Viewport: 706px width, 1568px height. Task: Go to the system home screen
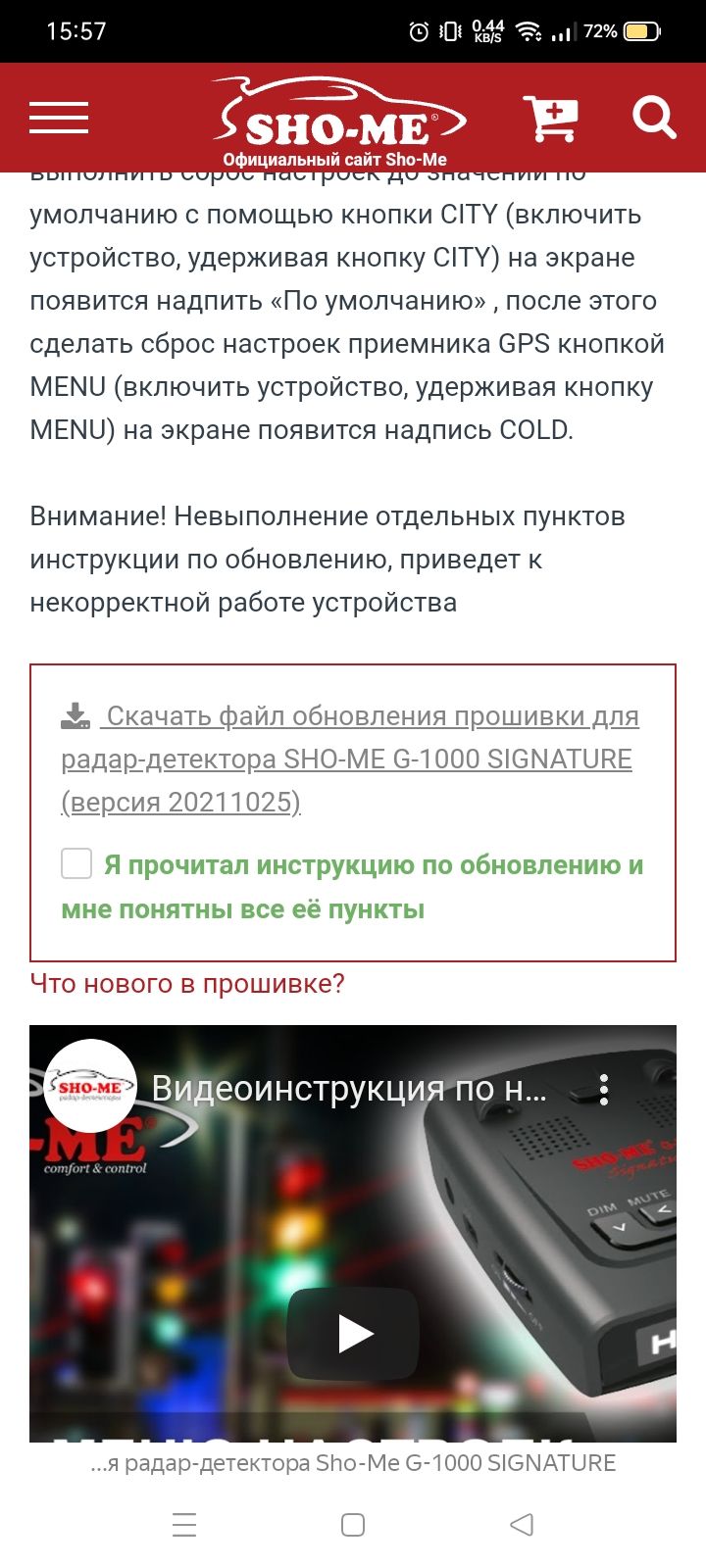tap(353, 1525)
